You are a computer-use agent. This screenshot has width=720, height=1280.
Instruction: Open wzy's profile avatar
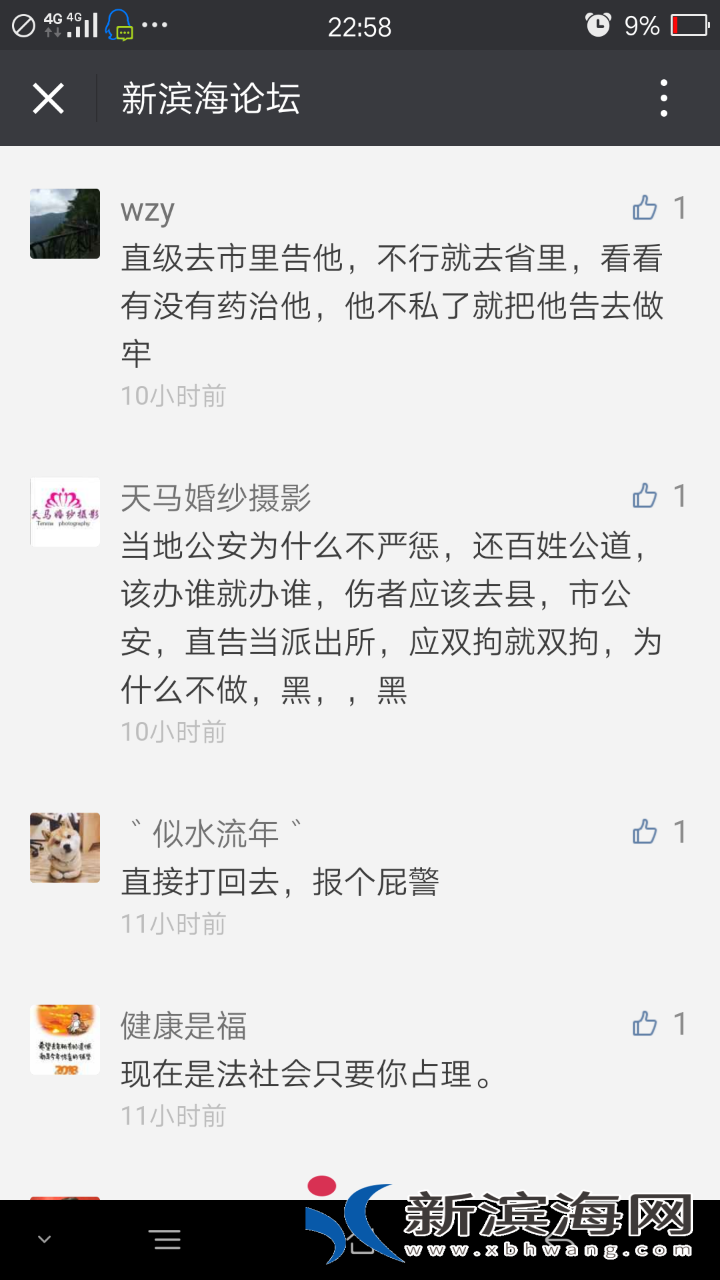[x=65, y=224]
